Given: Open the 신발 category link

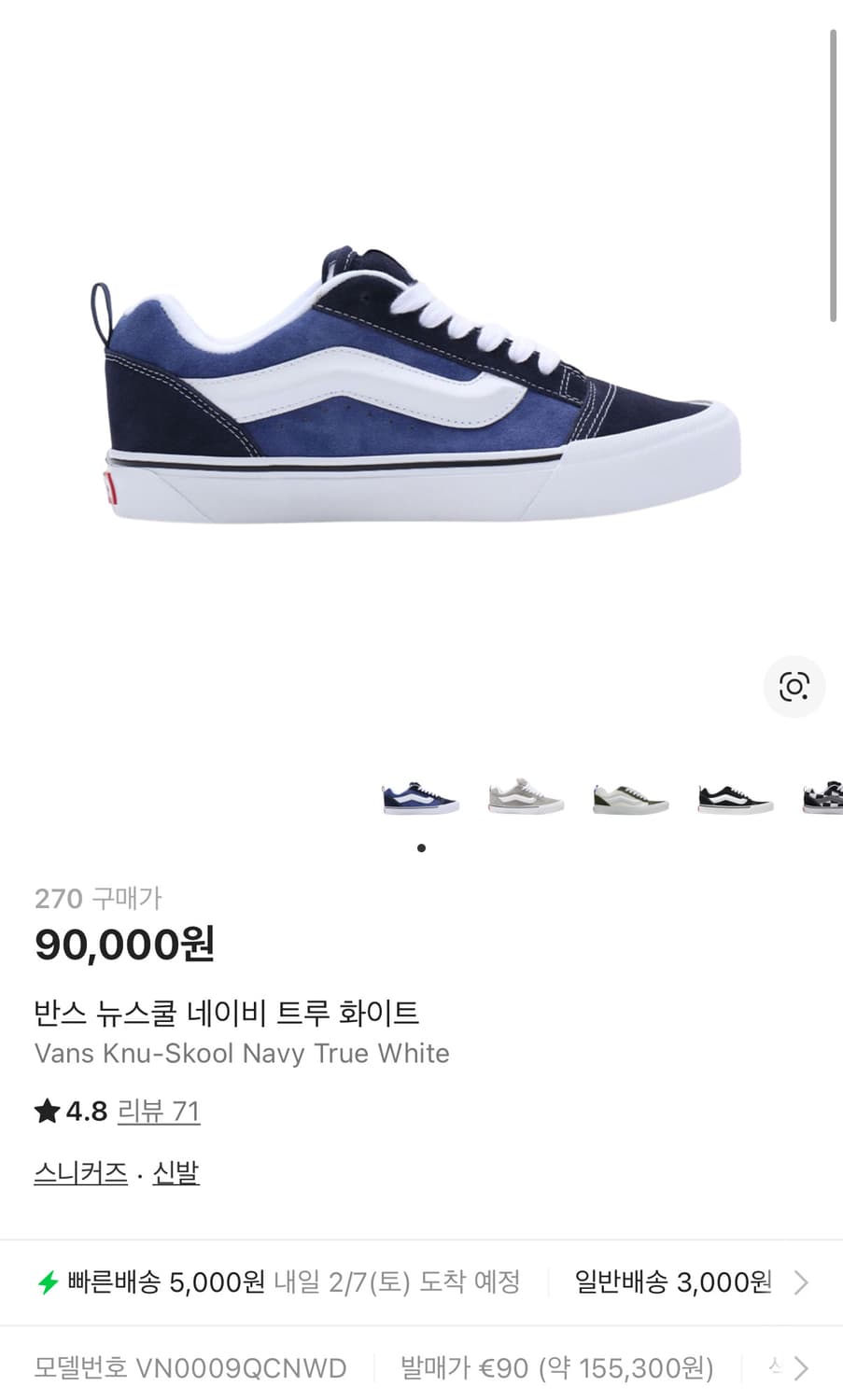Looking at the screenshot, I should [x=176, y=1171].
